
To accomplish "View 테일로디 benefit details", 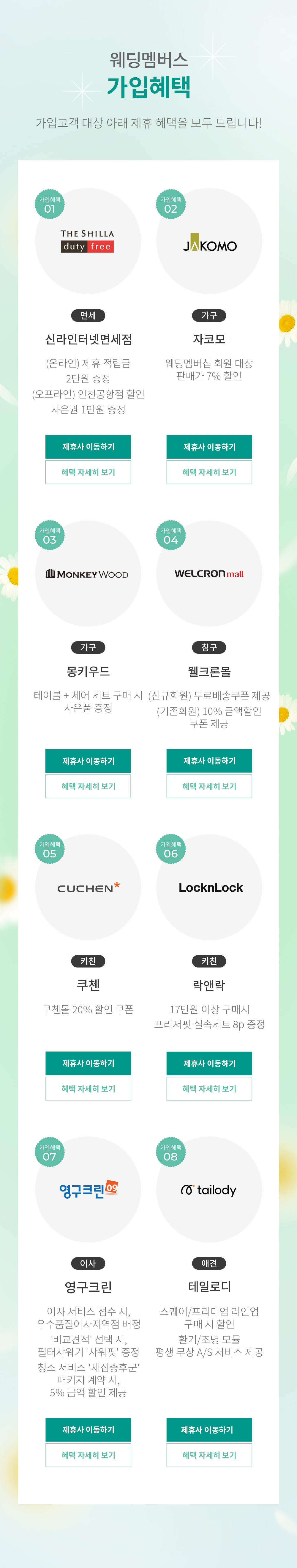I will [x=209, y=1455].
